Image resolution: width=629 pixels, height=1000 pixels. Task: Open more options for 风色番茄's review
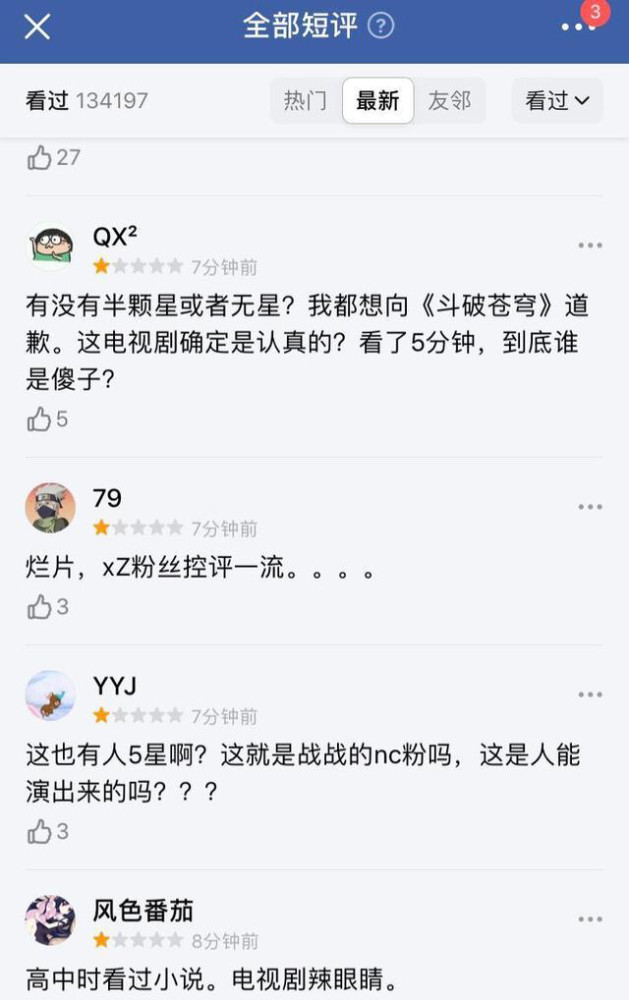(590, 920)
